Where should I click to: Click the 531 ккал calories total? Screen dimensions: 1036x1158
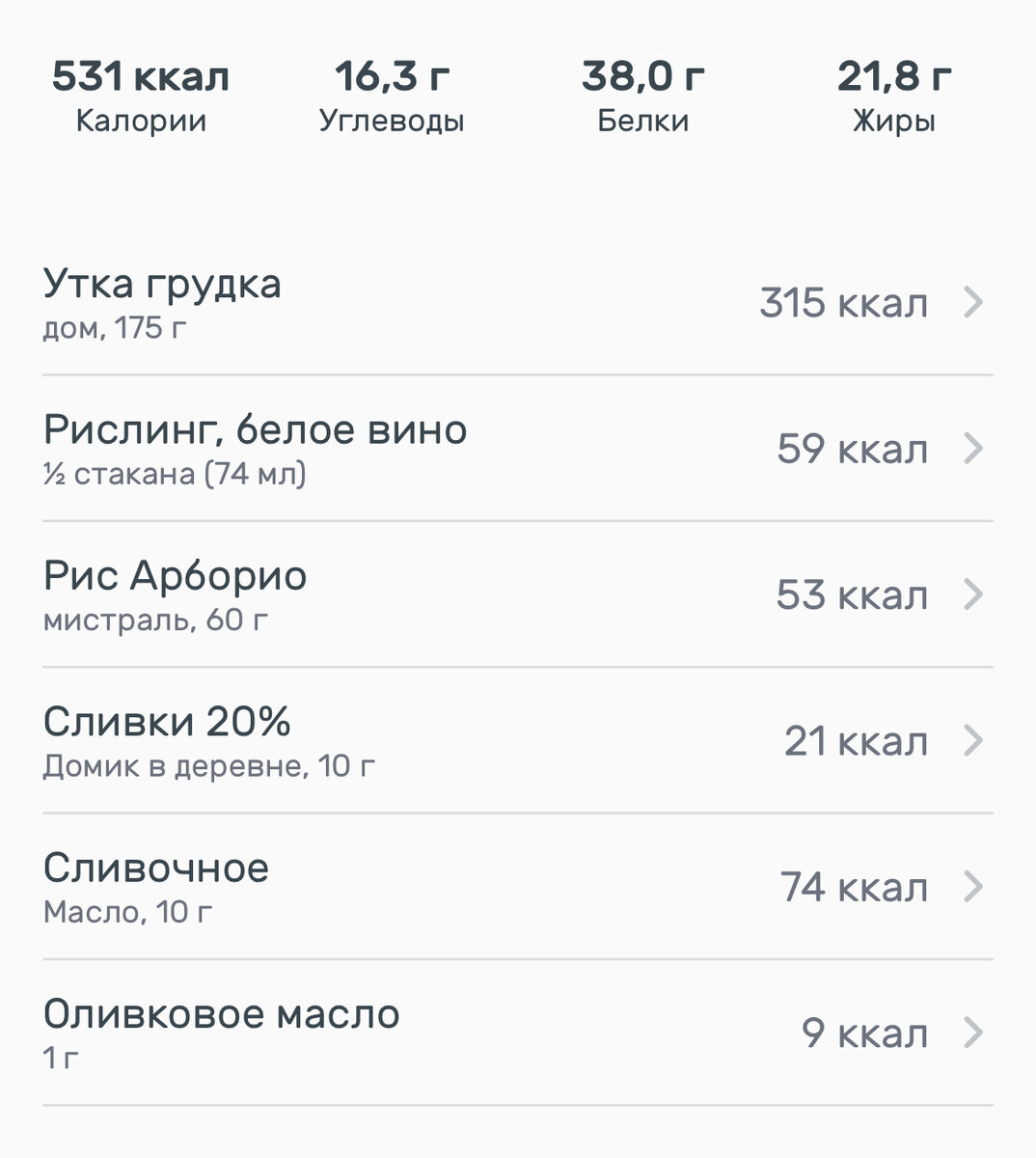141,77
